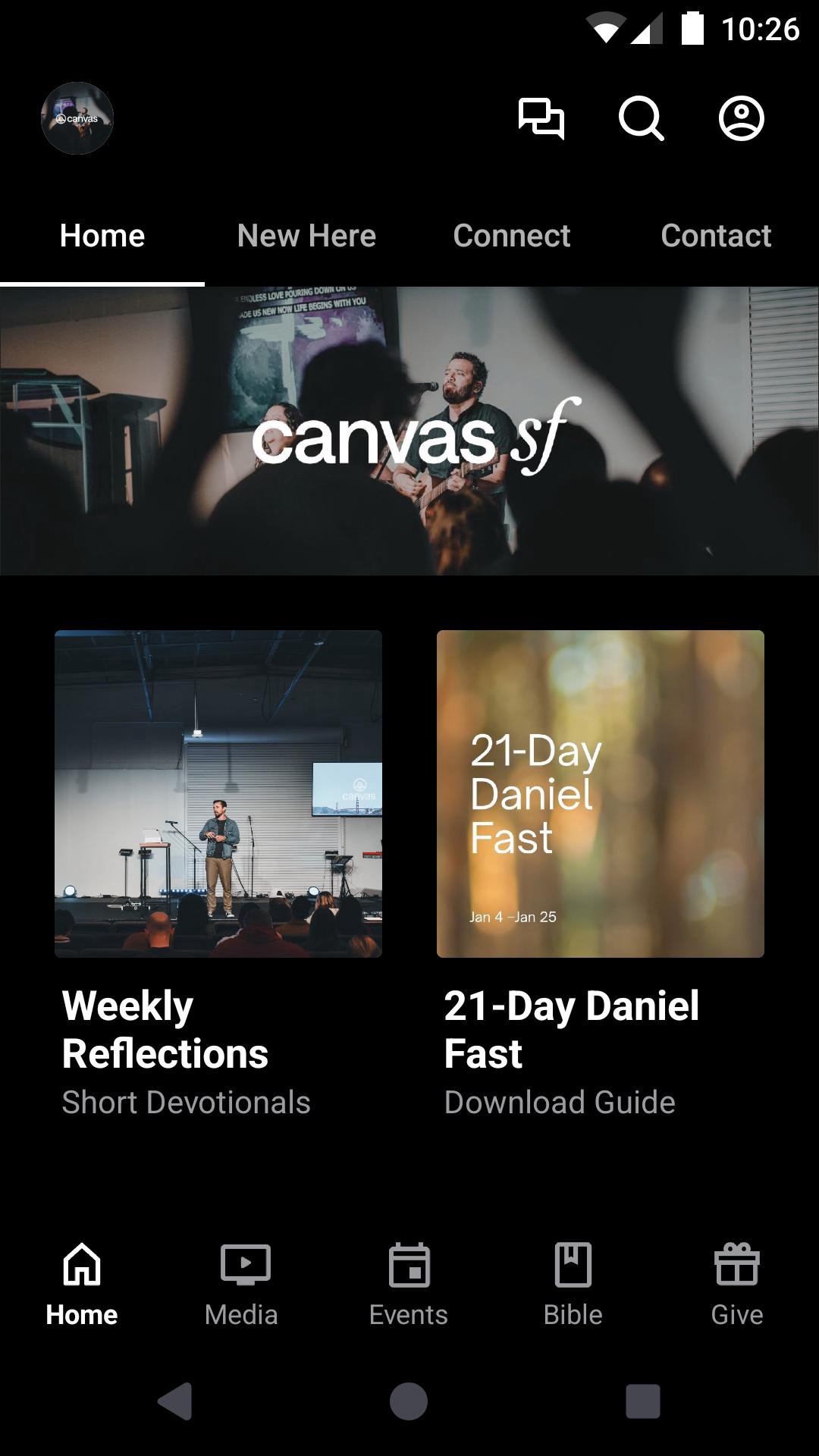Screen dimensions: 819x1456
Task: Select Home in the bottom navigation
Action: [82, 1283]
